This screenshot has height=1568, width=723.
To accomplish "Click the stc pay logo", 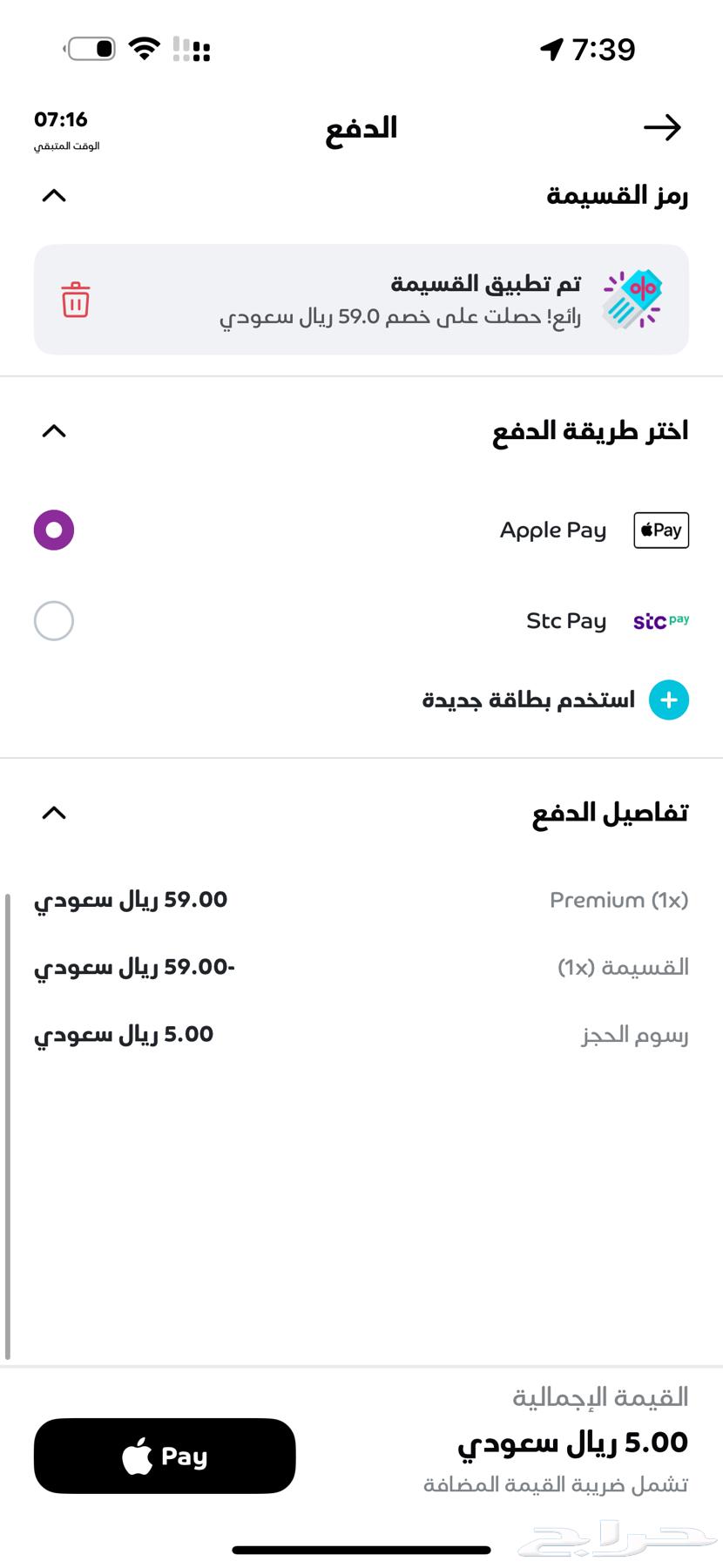I will pyautogui.click(x=660, y=620).
